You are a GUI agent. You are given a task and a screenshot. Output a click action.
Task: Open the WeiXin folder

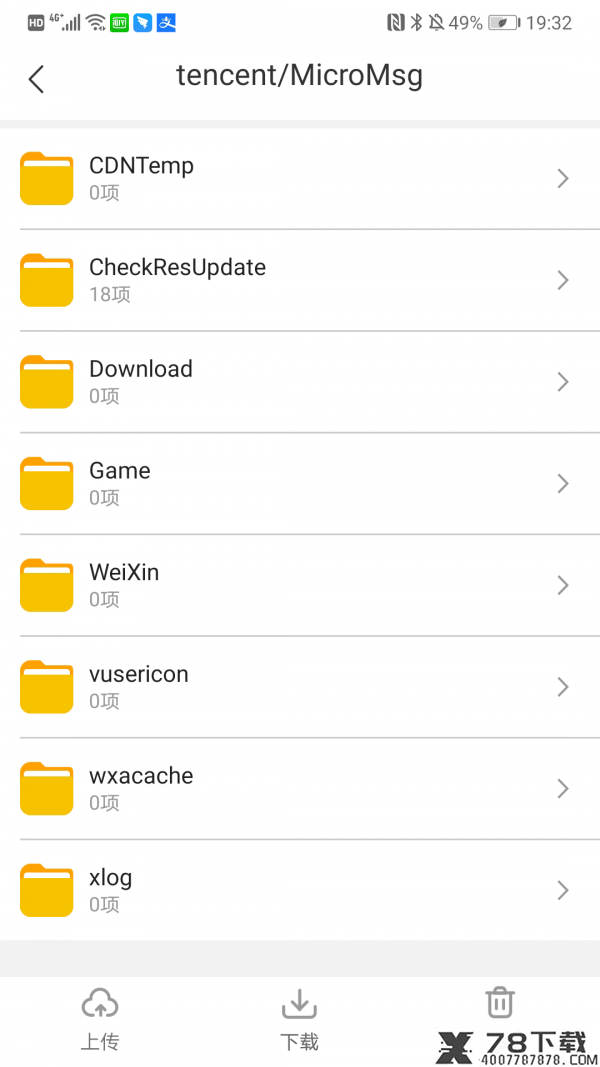[300, 585]
